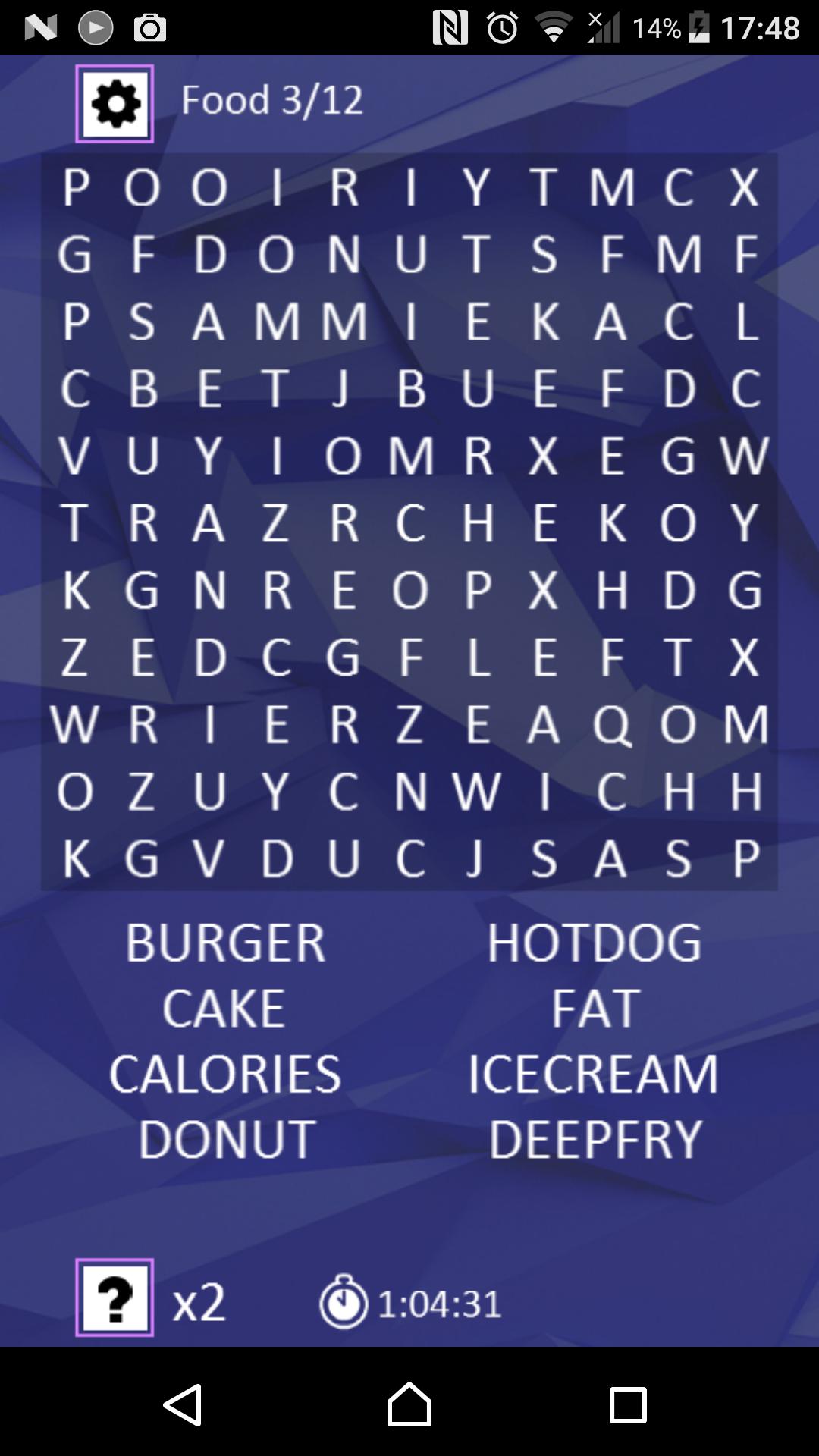Go to the home screen
This screenshot has width=819, height=1456.
(409, 1404)
